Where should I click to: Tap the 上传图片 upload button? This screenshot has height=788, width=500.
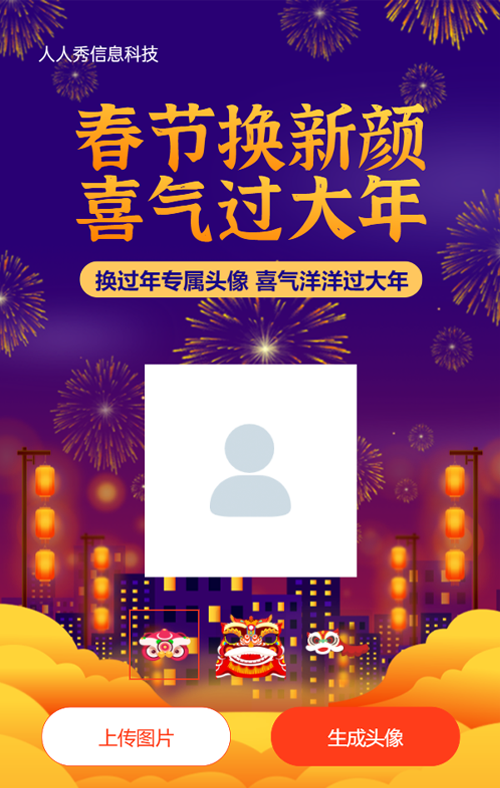(x=136, y=737)
